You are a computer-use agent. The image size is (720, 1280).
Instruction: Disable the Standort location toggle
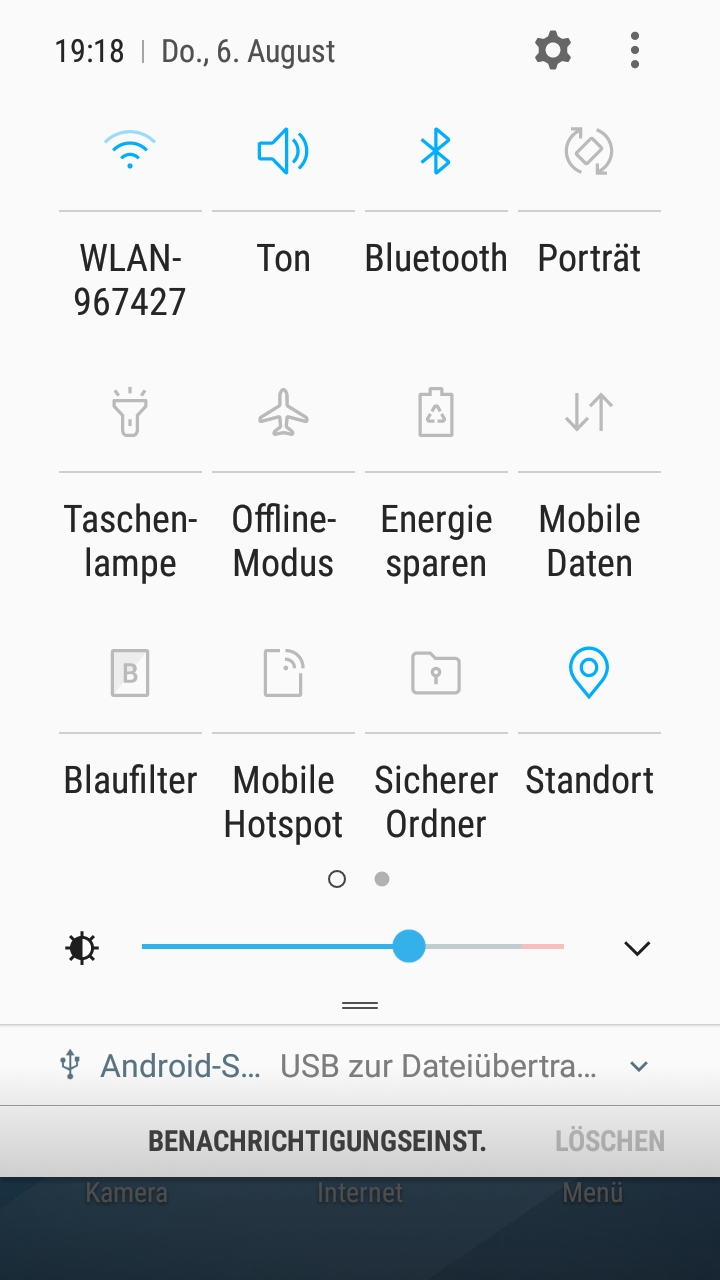[589, 673]
